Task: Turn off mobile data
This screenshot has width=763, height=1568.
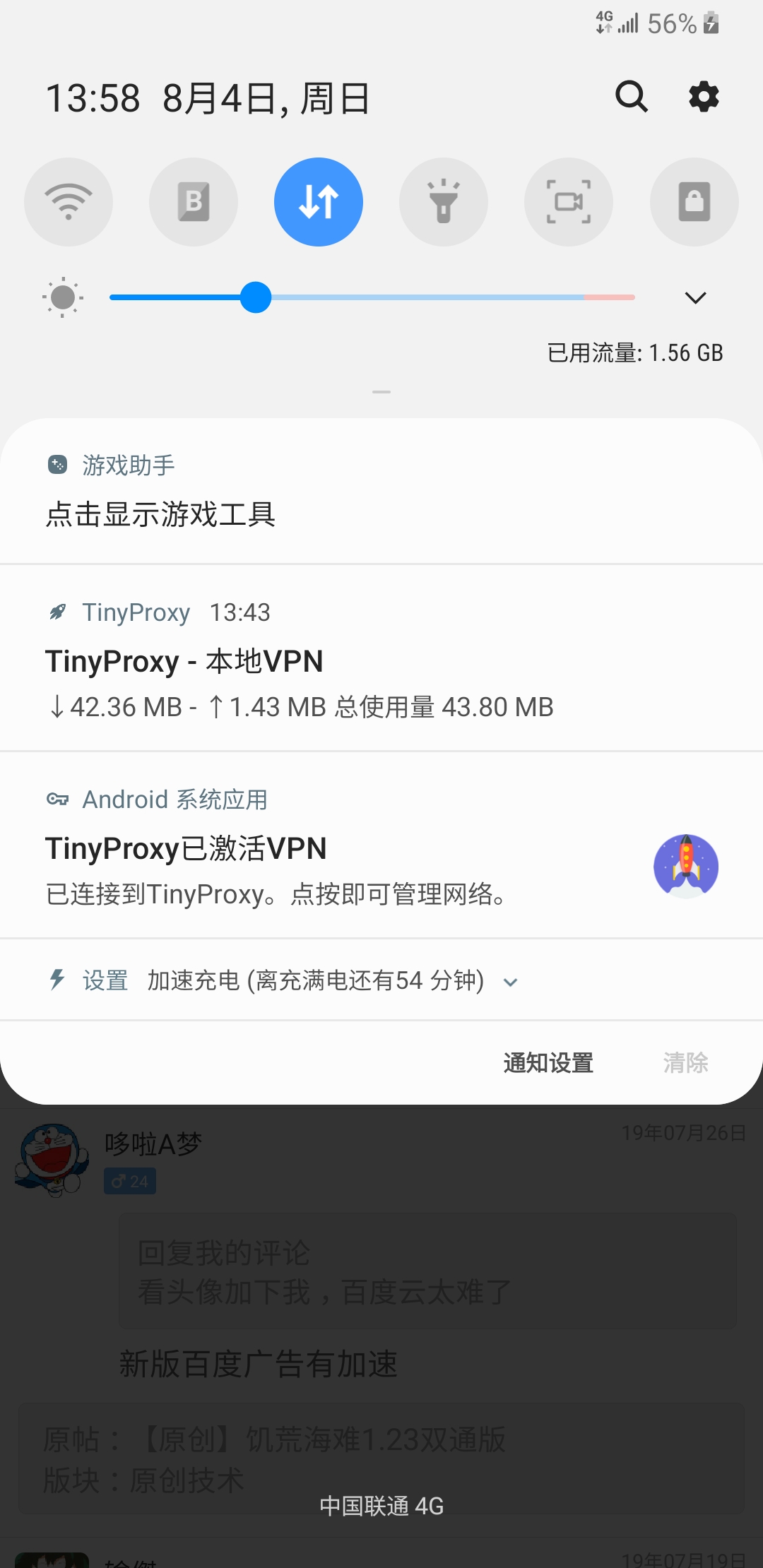Action: pyautogui.click(x=319, y=202)
